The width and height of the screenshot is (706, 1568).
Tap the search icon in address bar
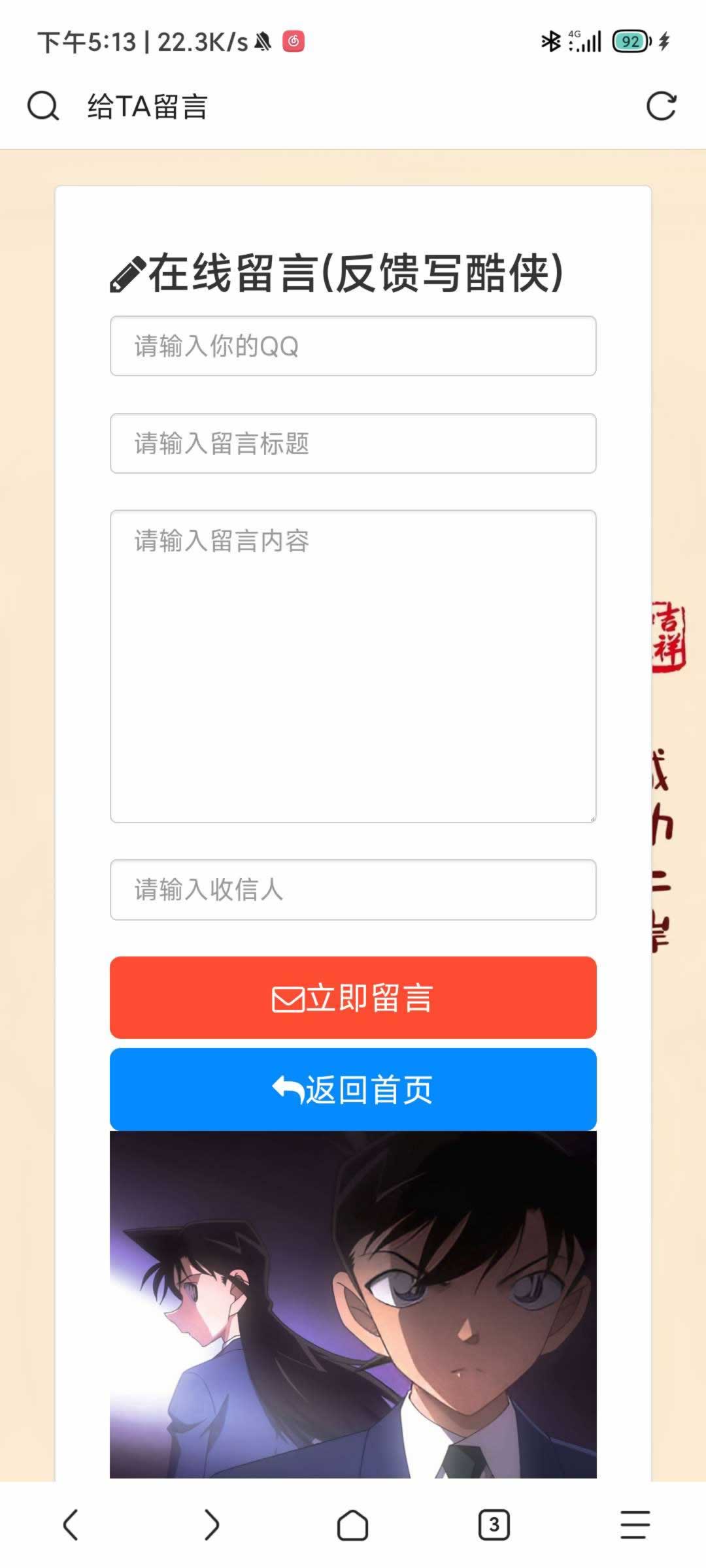(43, 106)
